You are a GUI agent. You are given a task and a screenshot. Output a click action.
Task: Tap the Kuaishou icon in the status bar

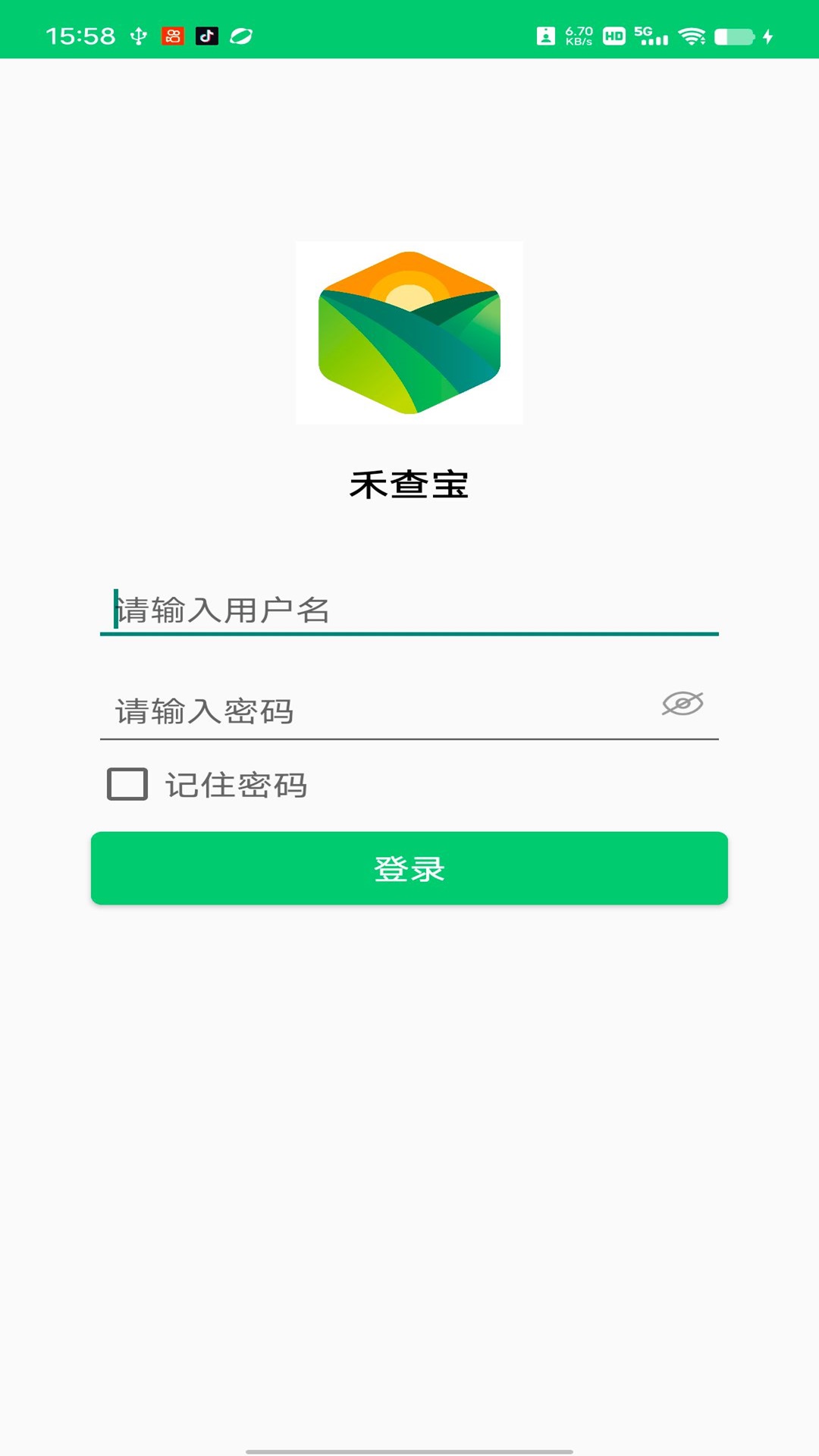pos(171,36)
